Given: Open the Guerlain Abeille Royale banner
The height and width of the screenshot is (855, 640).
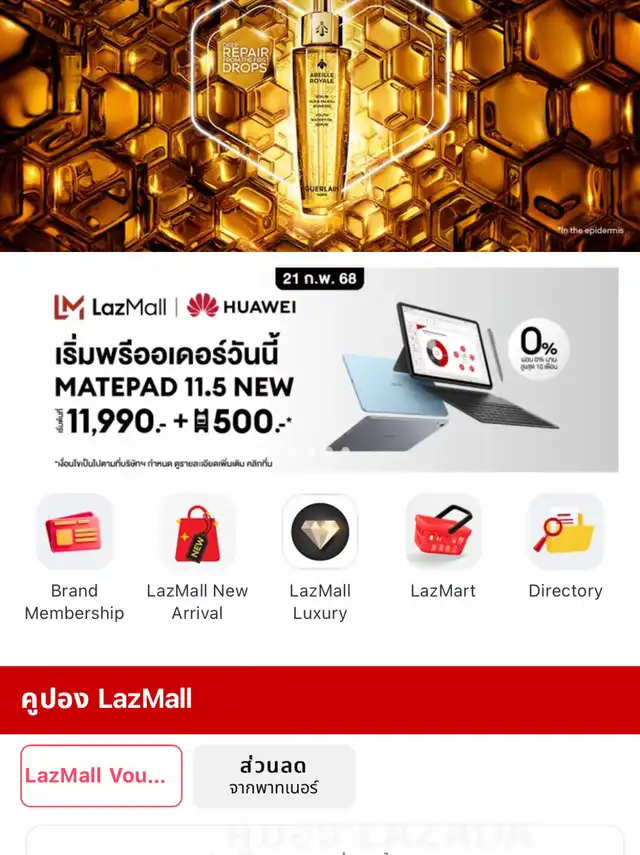Looking at the screenshot, I should pyautogui.click(x=320, y=125).
